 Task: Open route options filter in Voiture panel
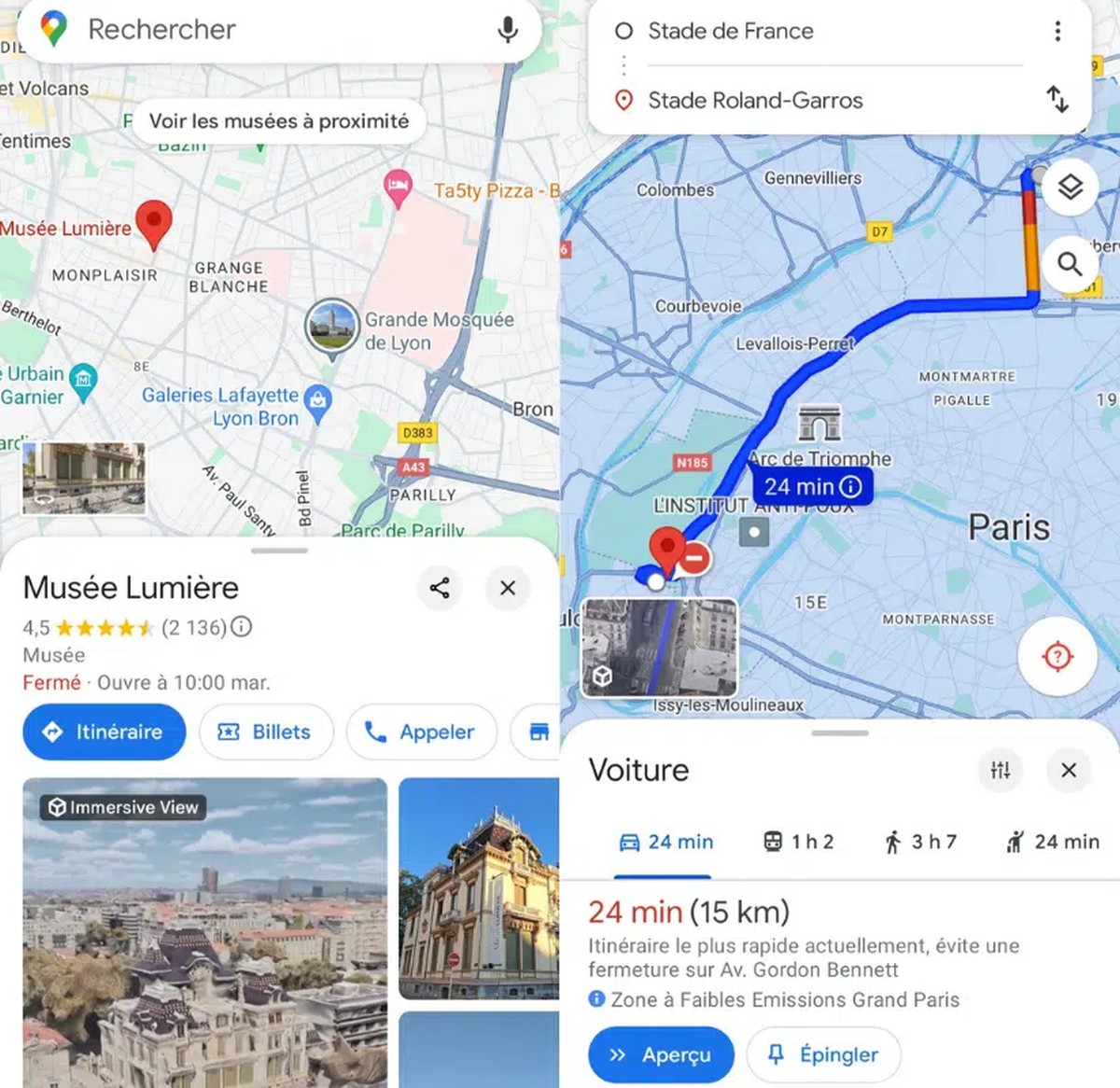[1001, 770]
